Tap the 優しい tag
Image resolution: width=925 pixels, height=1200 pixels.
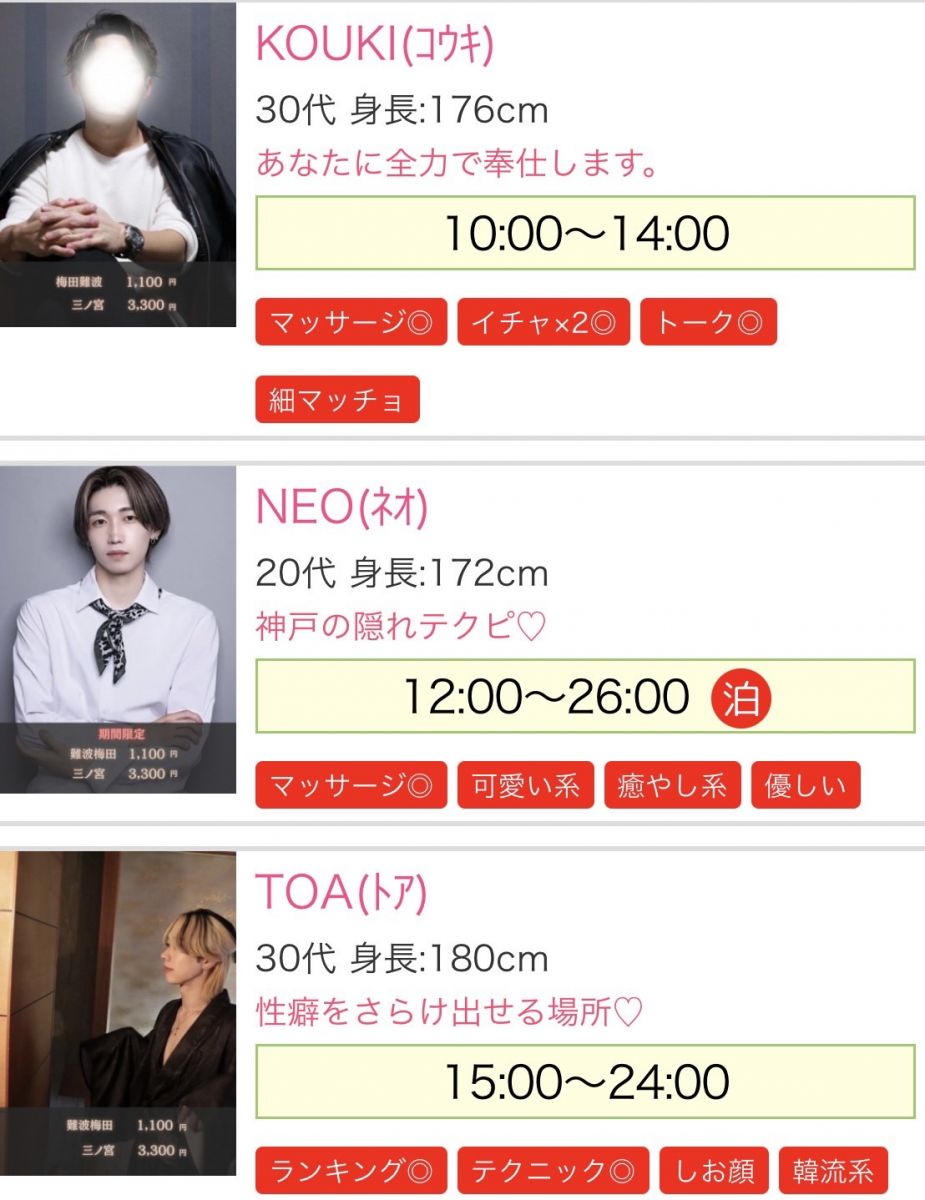[805, 785]
